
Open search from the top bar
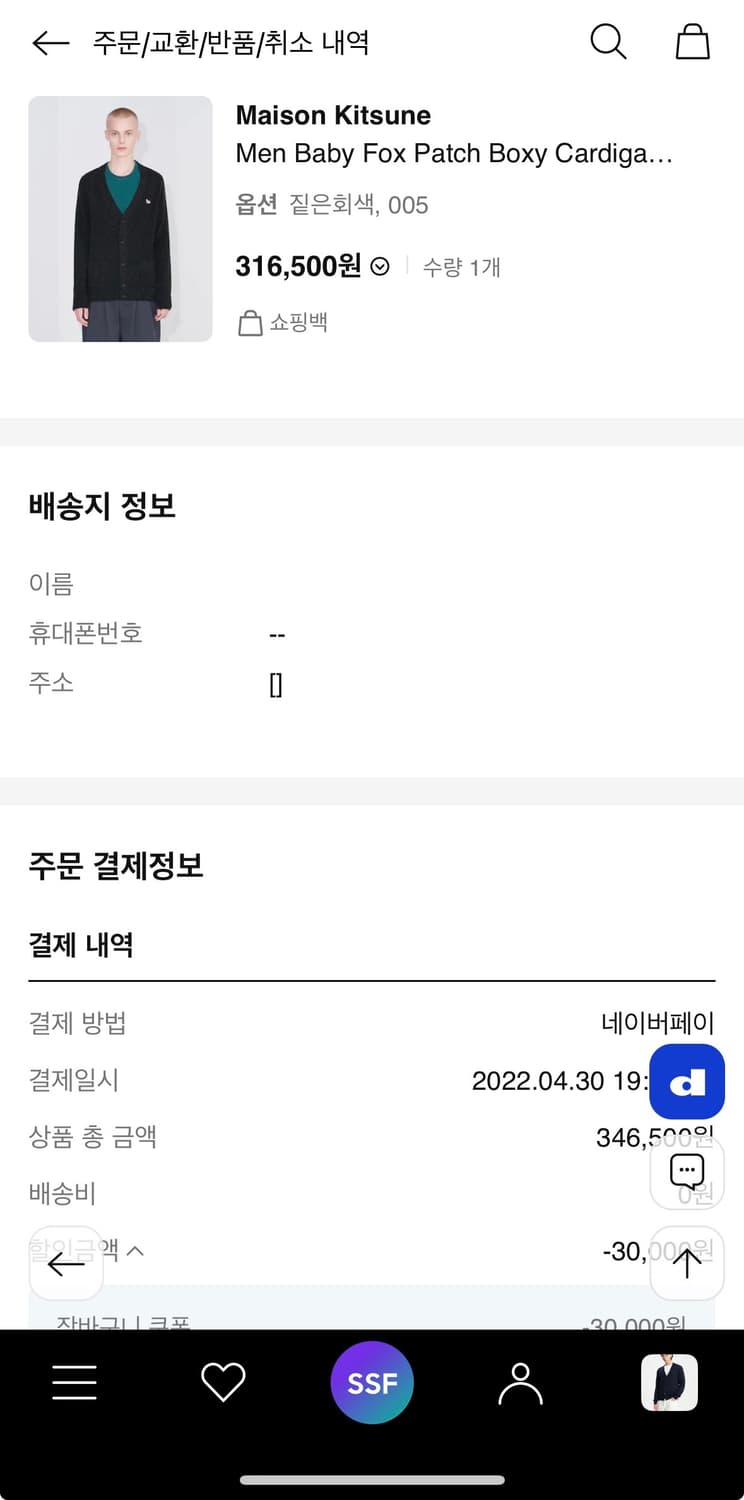(x=607, y=42)
